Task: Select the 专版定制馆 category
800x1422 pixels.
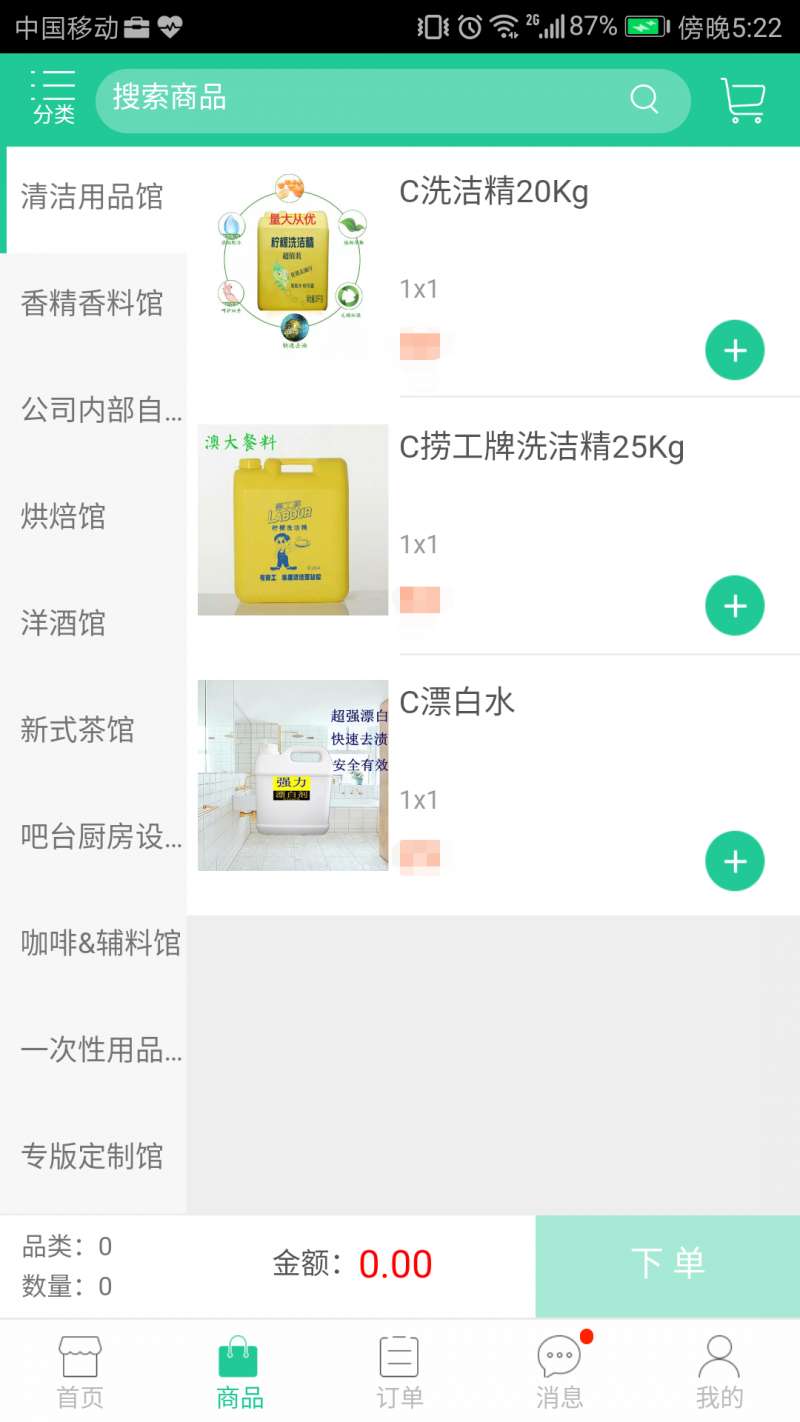Action: coord(93,1157)
